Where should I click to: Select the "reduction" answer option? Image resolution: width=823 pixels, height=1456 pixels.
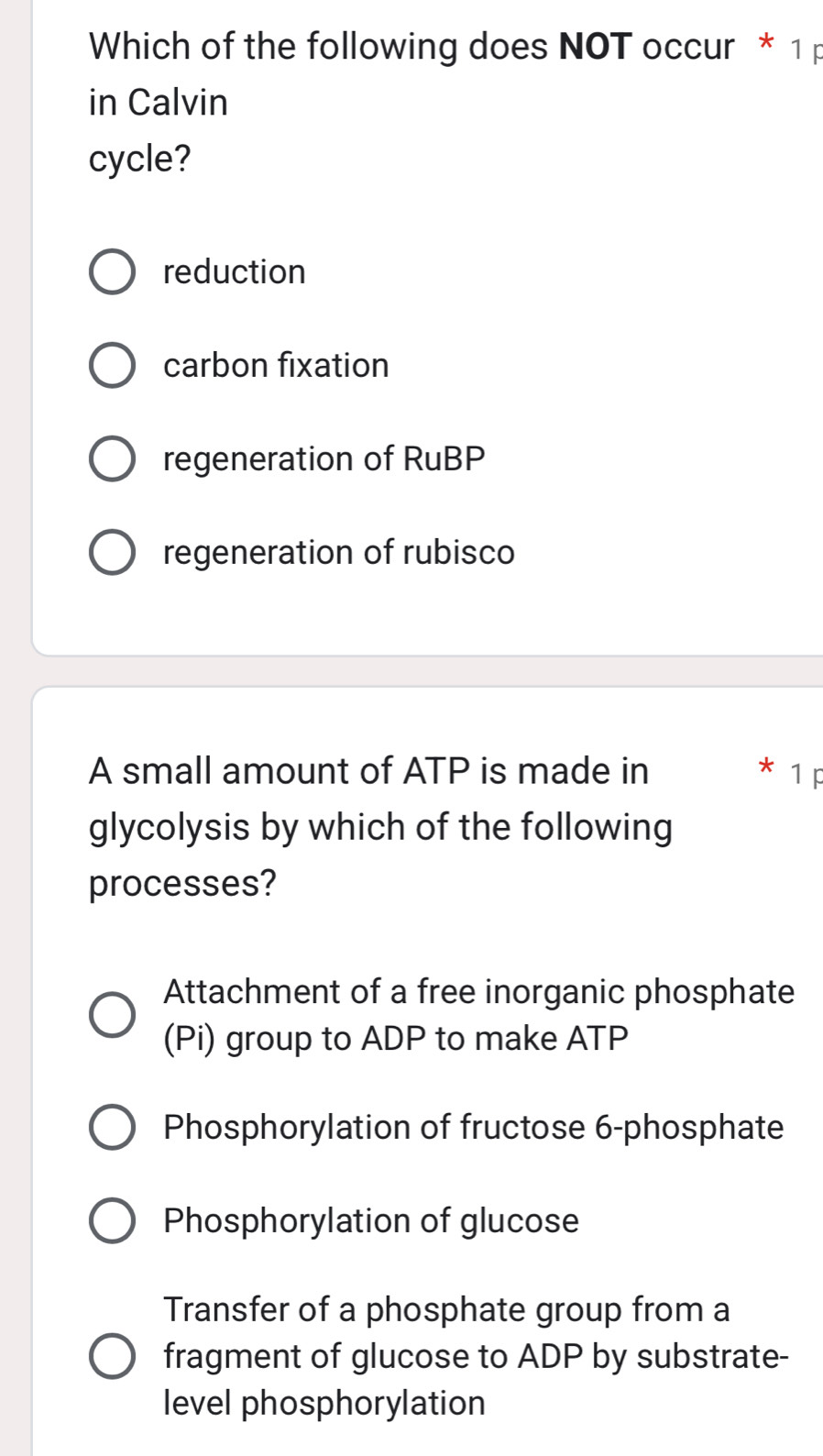point(111,271)
